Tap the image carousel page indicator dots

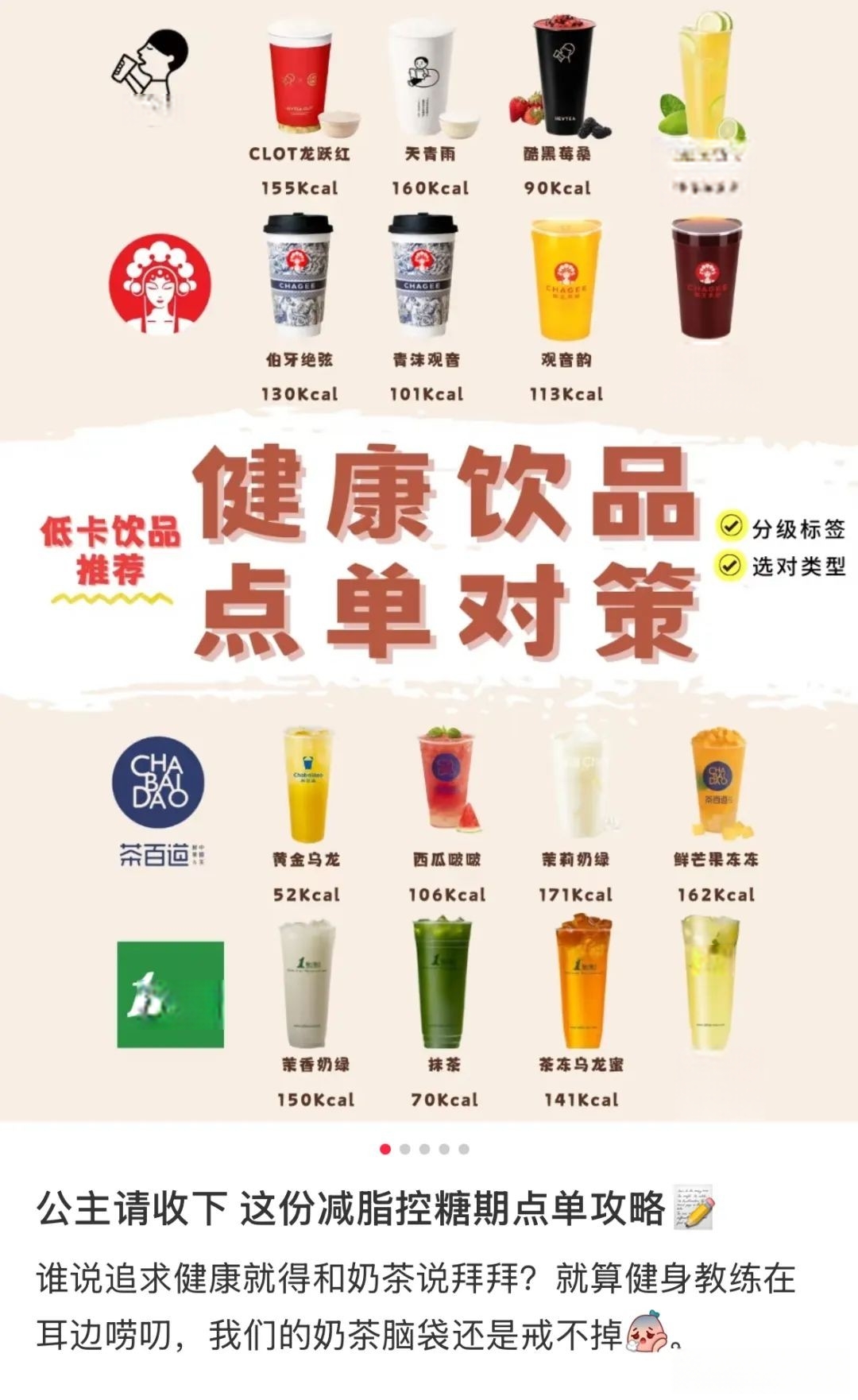point(424,1149)
